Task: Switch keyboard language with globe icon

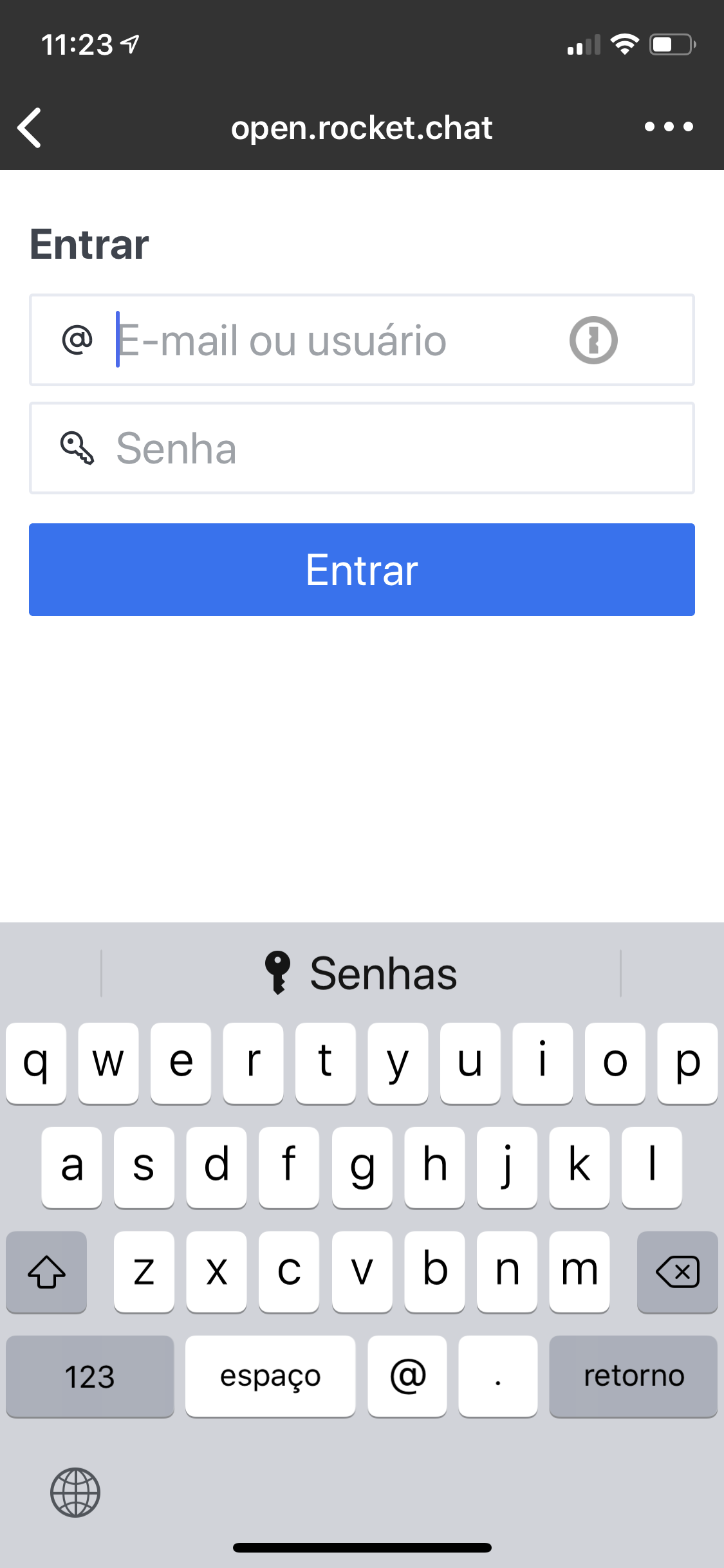Action: pyautogui.click(x=75, y=1492)
